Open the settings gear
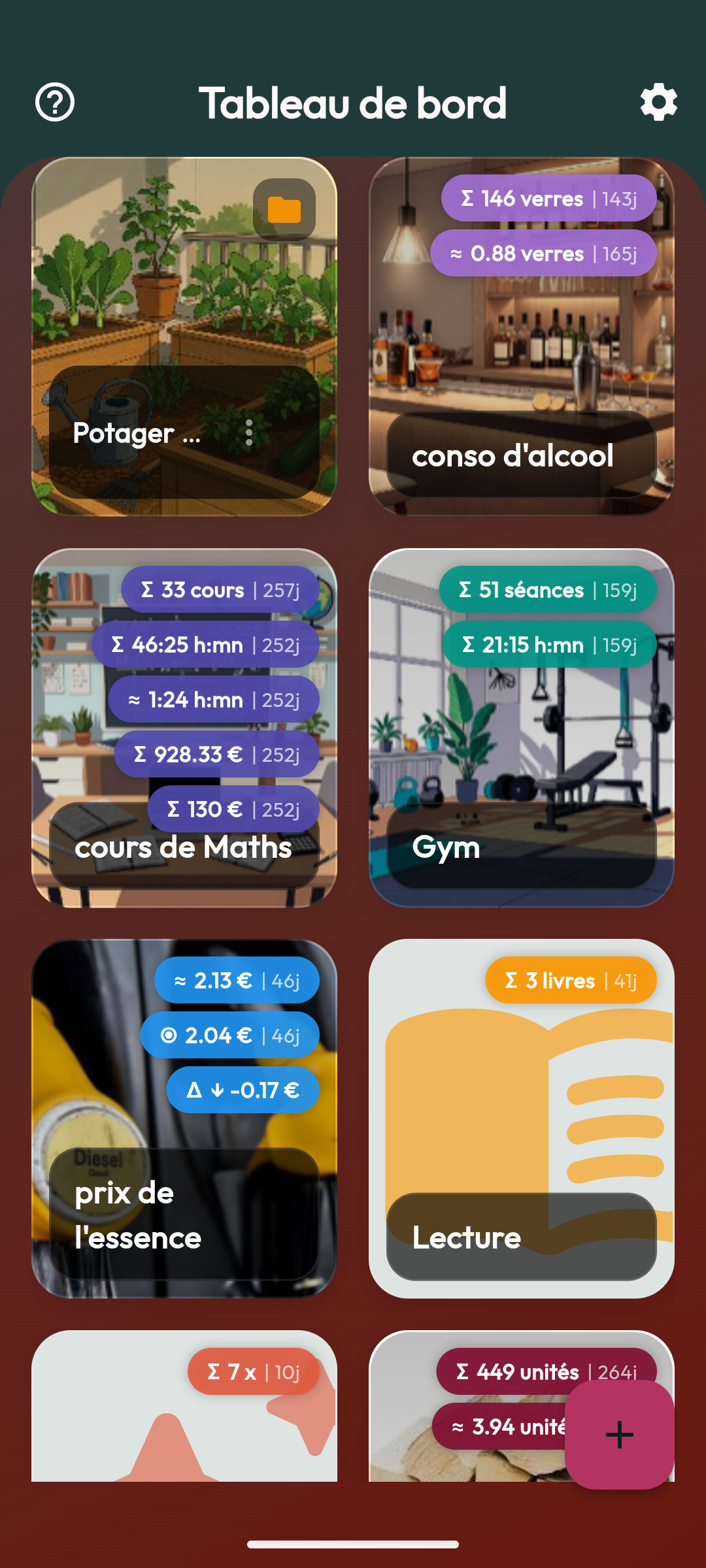706x1568 pixels. (658, 102)
